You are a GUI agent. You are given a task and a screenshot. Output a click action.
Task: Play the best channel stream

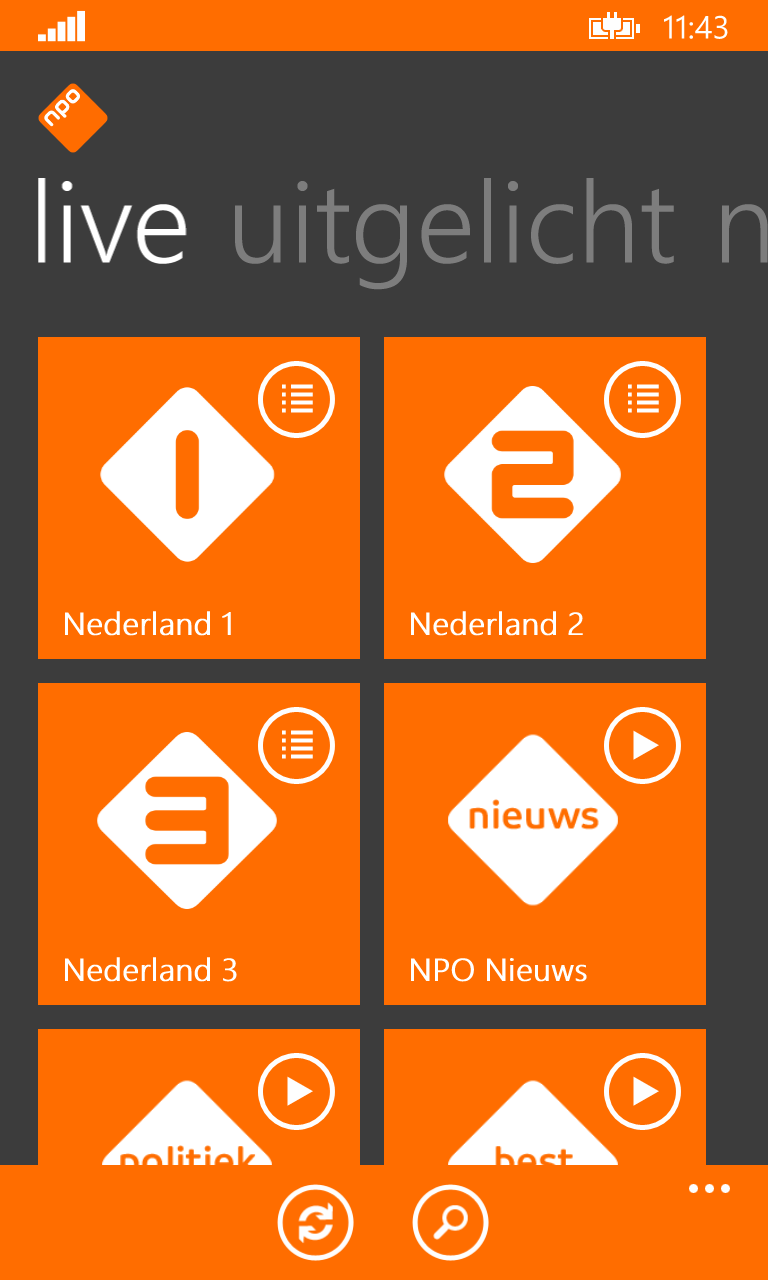click(643, 1091)
